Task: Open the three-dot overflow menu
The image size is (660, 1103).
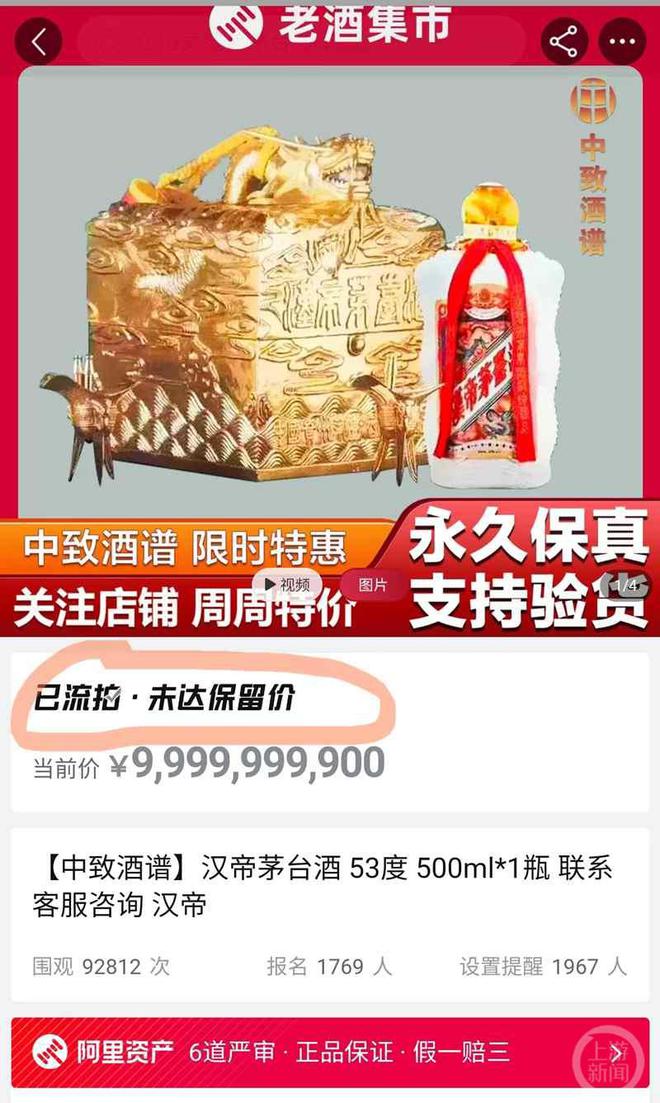Action: tap(622, 42)
